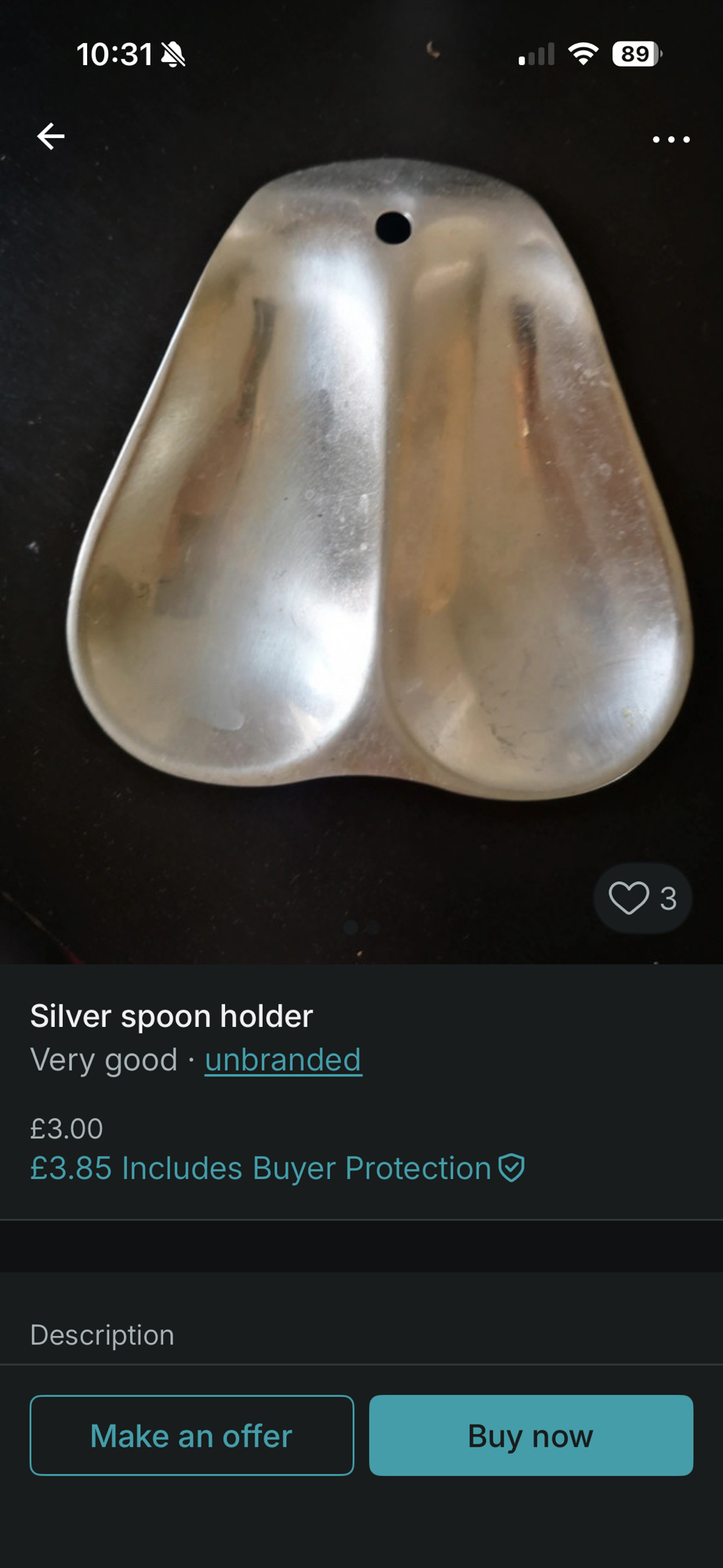
Task: Favourite this item with the heart
Action: pyautogui.click(x=630, y=898)
